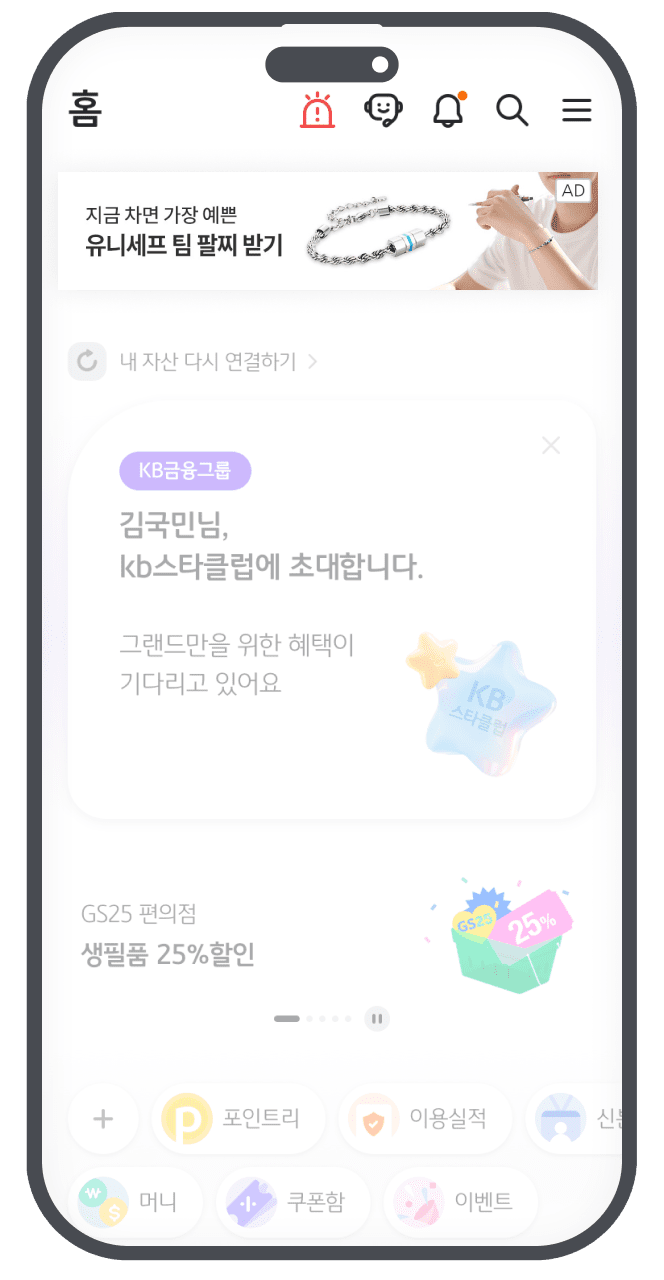Open the 이용실적 chip
Viewport: 664px width, 1280px height.
[x=425, y=1119]
